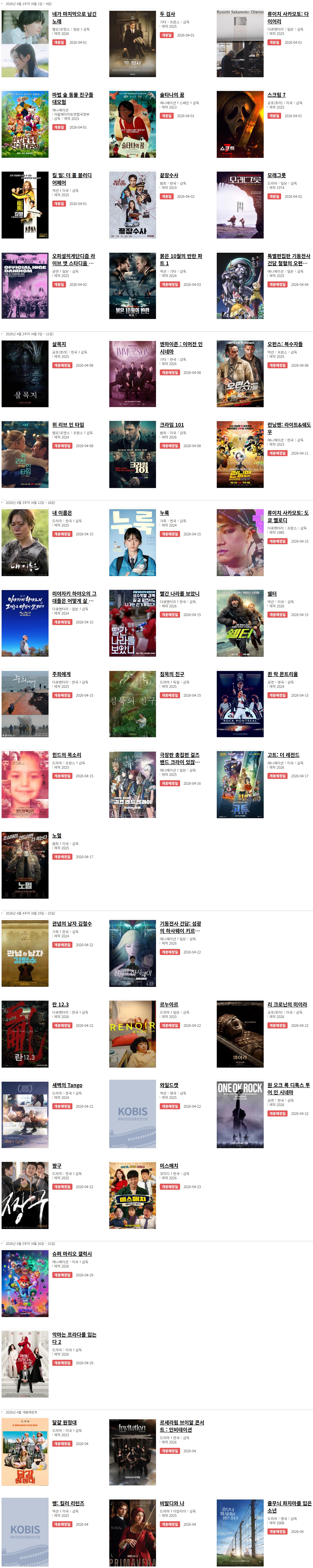
Task: Open the 누룩 movie poster
Action: [132, 542]
